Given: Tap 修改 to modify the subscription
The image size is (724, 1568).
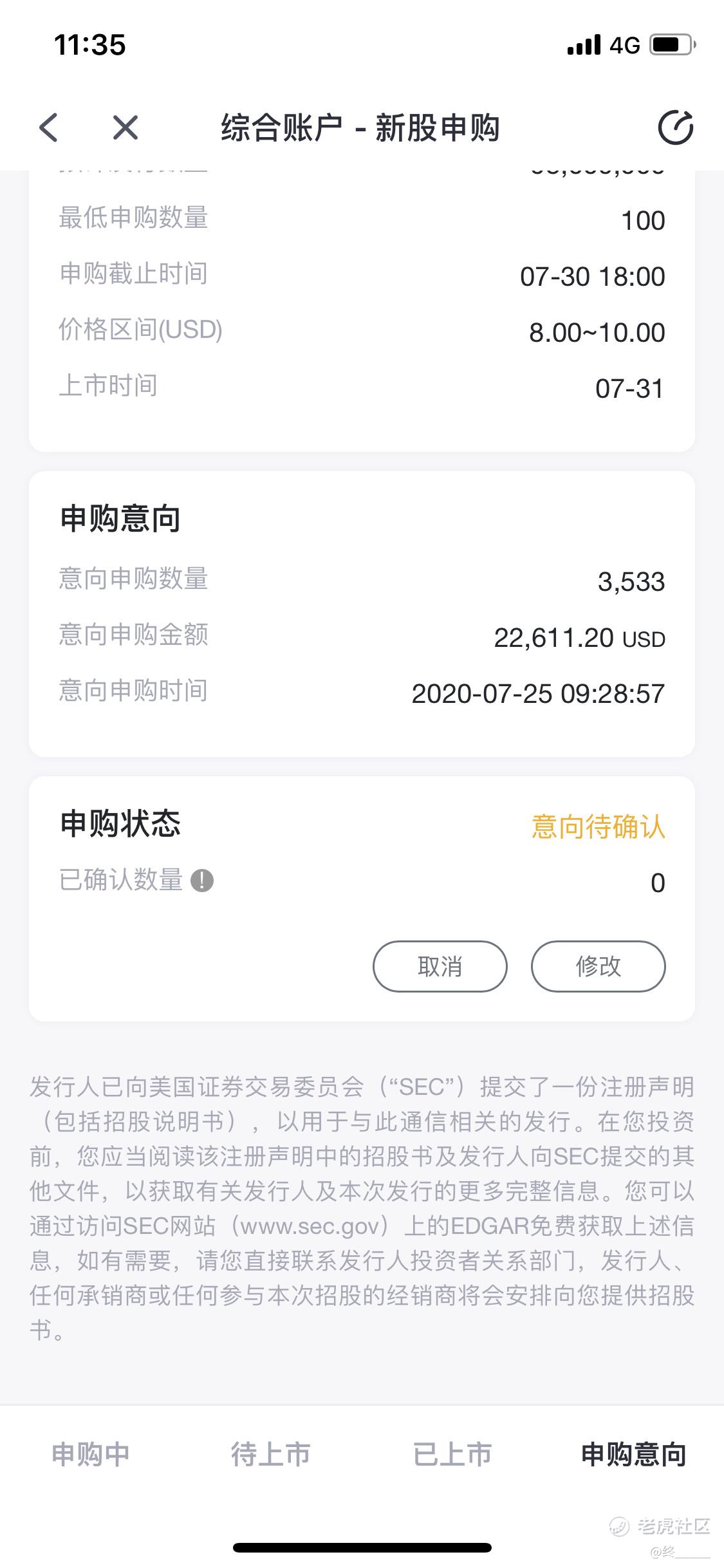Looking at the screenshot, I should pos(598,966).
